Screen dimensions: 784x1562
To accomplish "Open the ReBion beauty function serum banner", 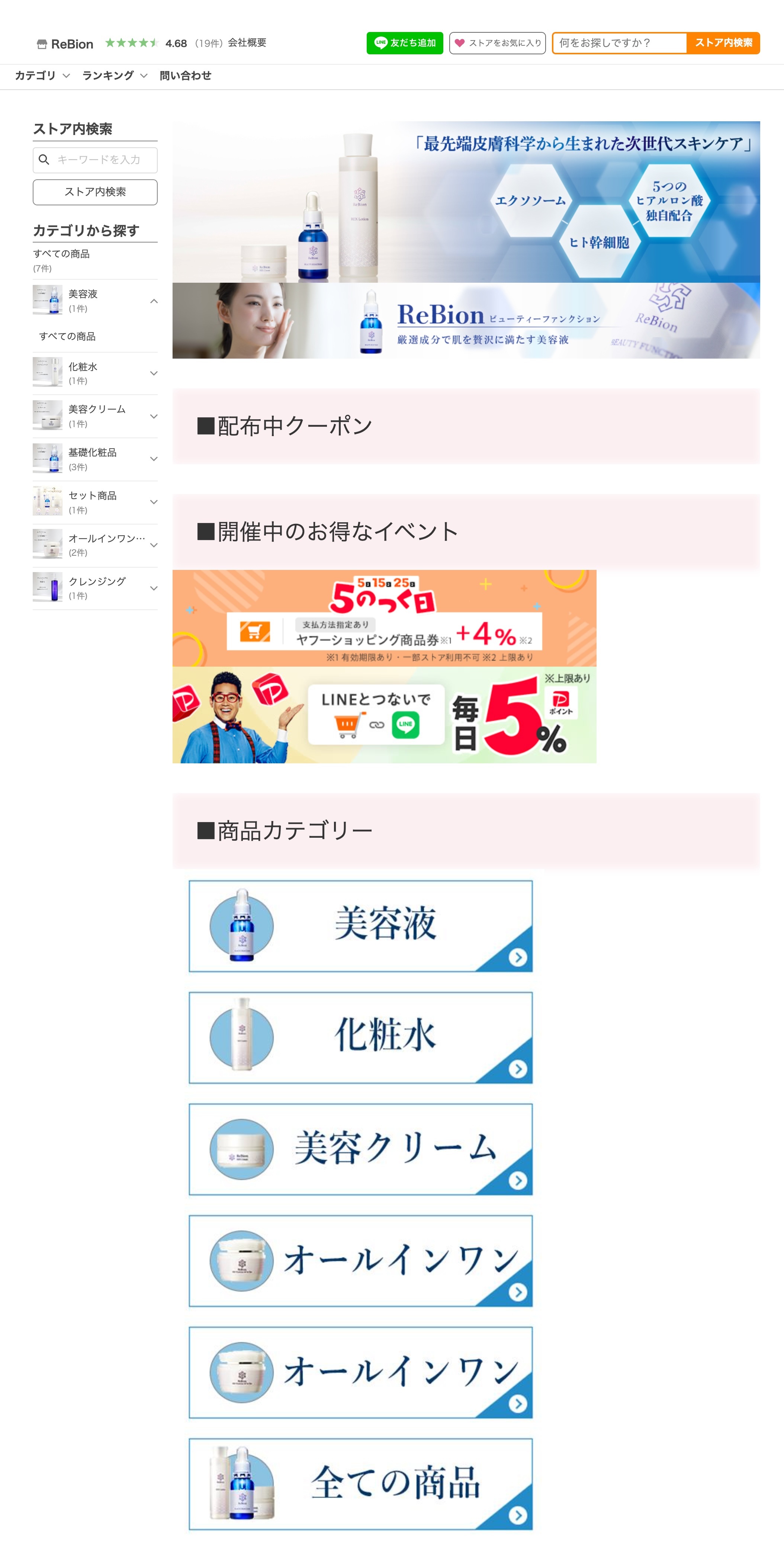I will tap(466, 320).
